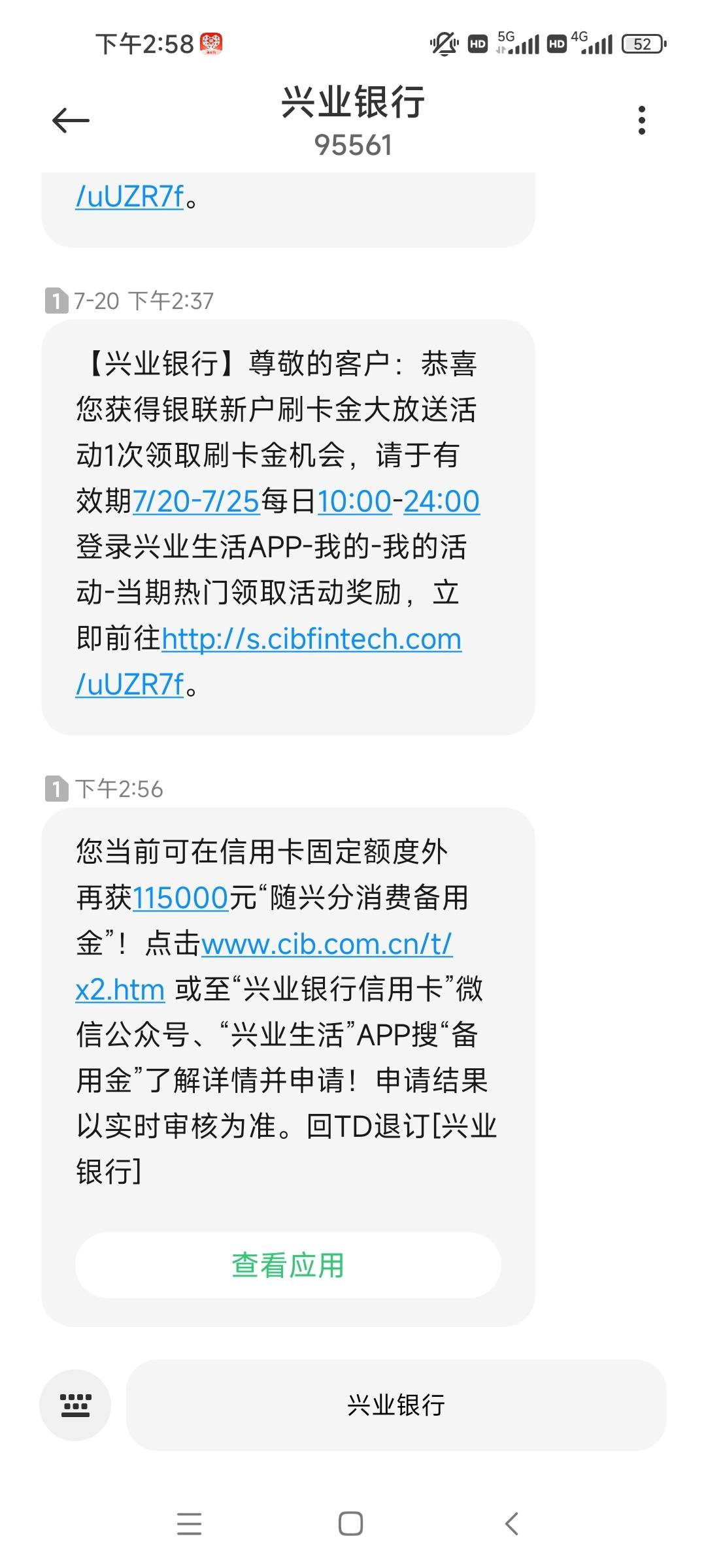The width and height of the screenshot is (706, 1568).
Task: Open the 兴业银行 service menu at bottom
Action: (x=396, y=1405)
